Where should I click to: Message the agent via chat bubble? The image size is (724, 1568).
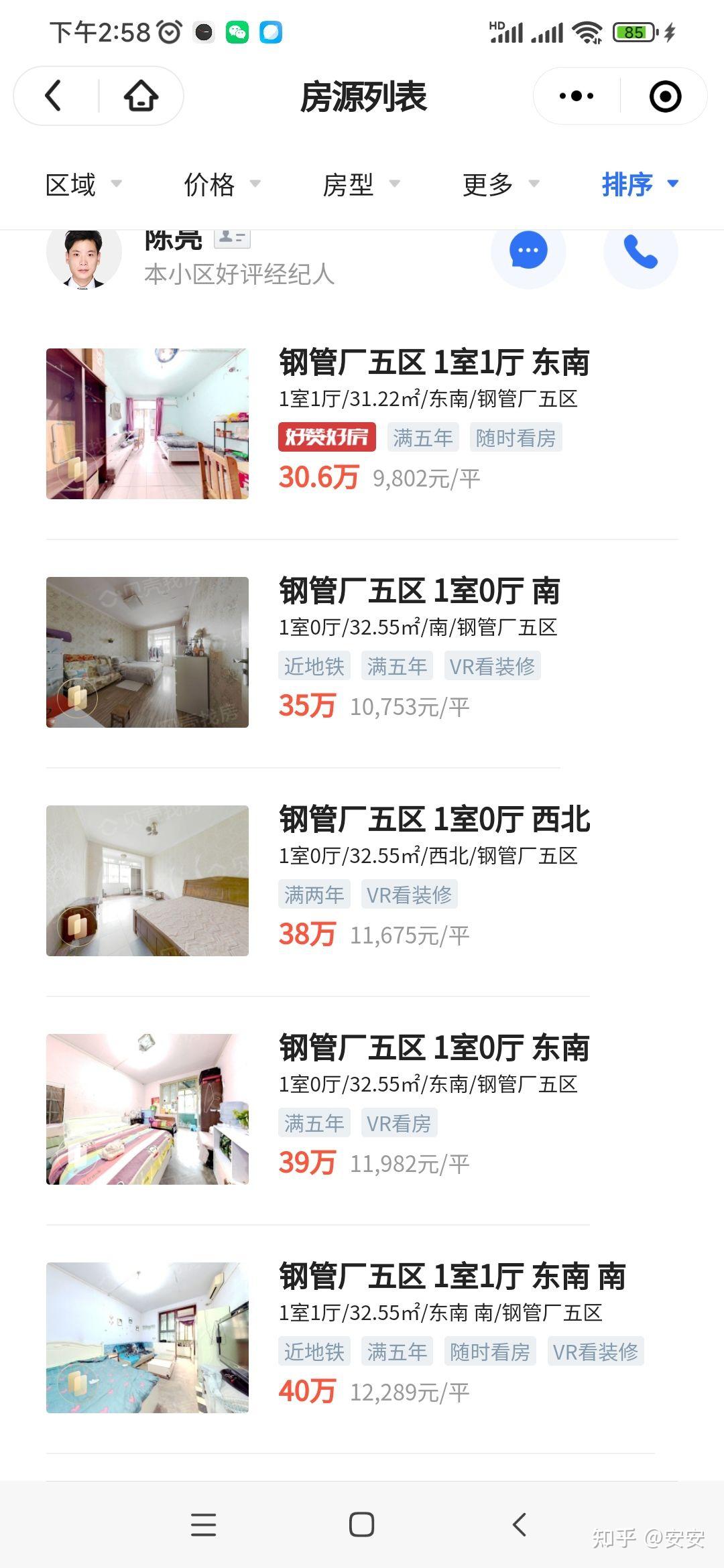coord(528,252)
